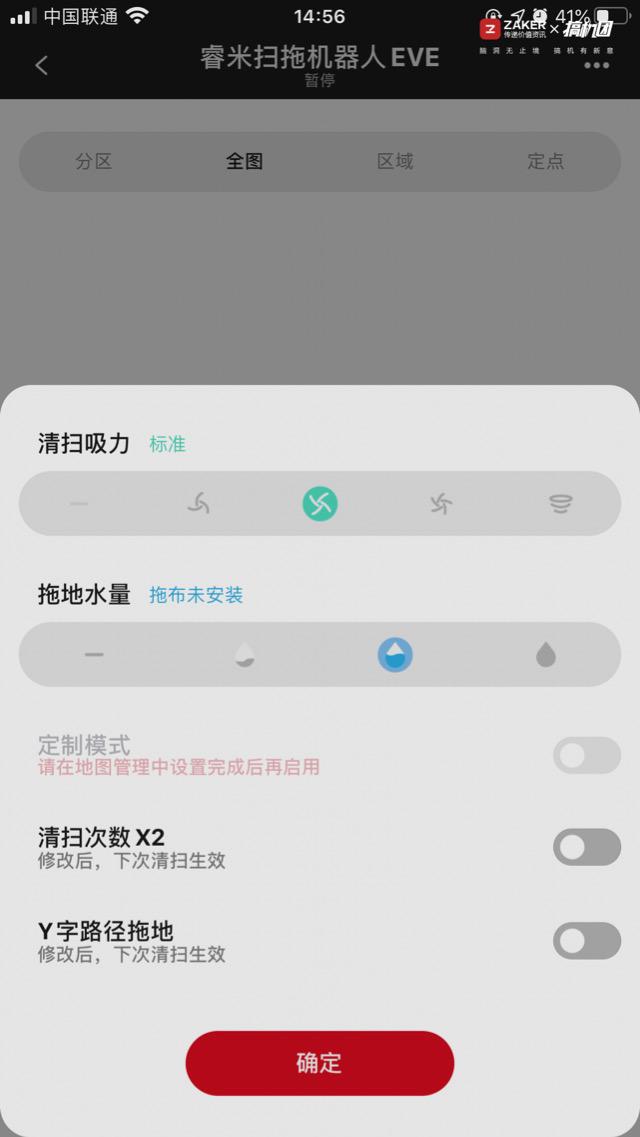Go back using the top-left arrow
This screenshot has height=1137, width=640.
tap(41, 66)
